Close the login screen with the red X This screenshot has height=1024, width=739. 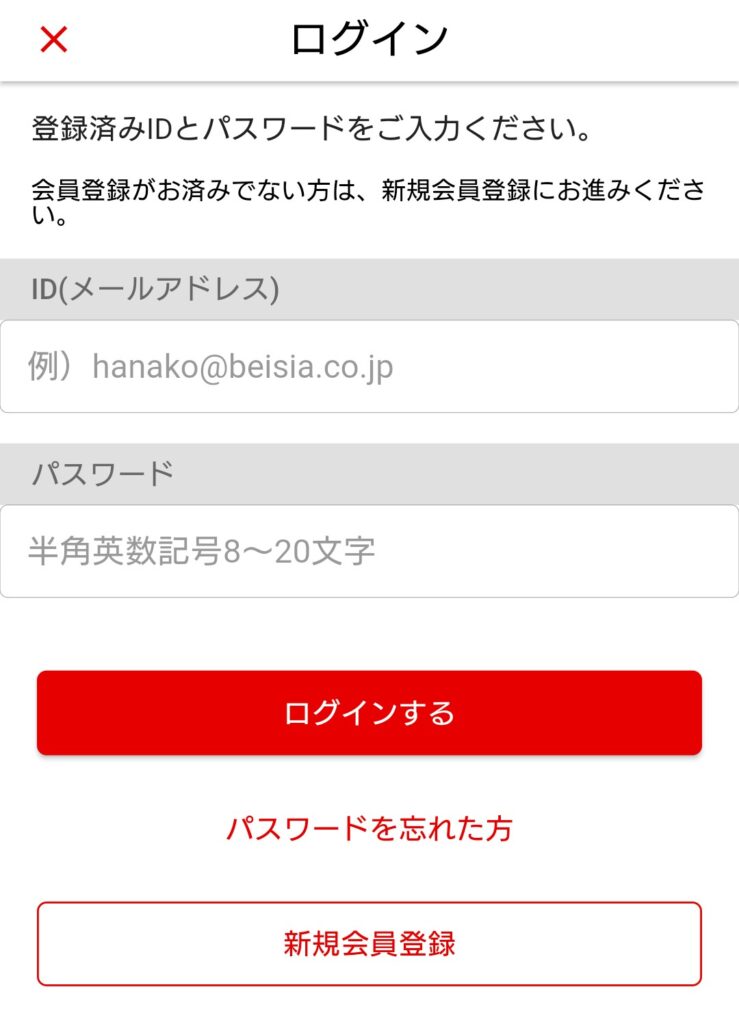pos(53,40)
